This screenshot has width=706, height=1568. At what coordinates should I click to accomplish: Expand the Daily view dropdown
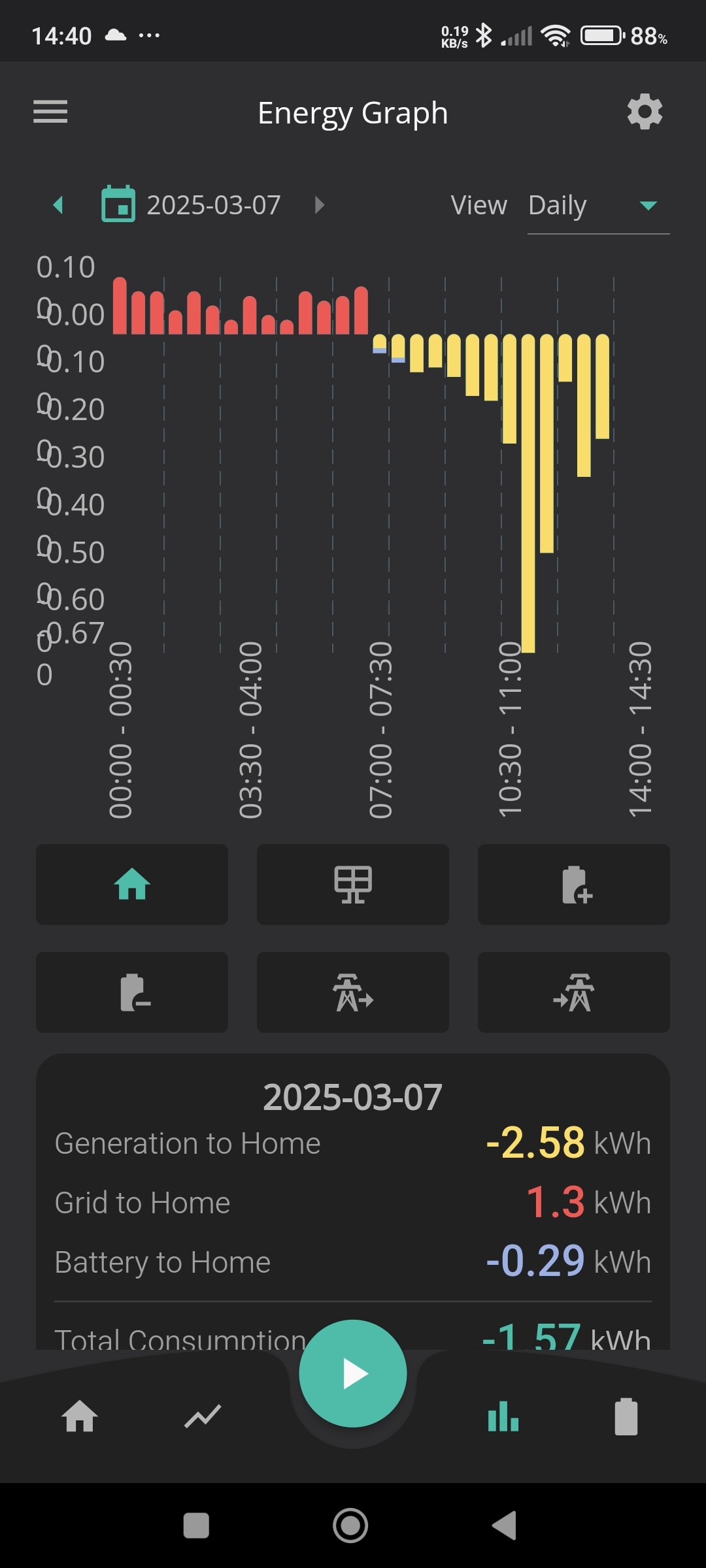[598, 206]
